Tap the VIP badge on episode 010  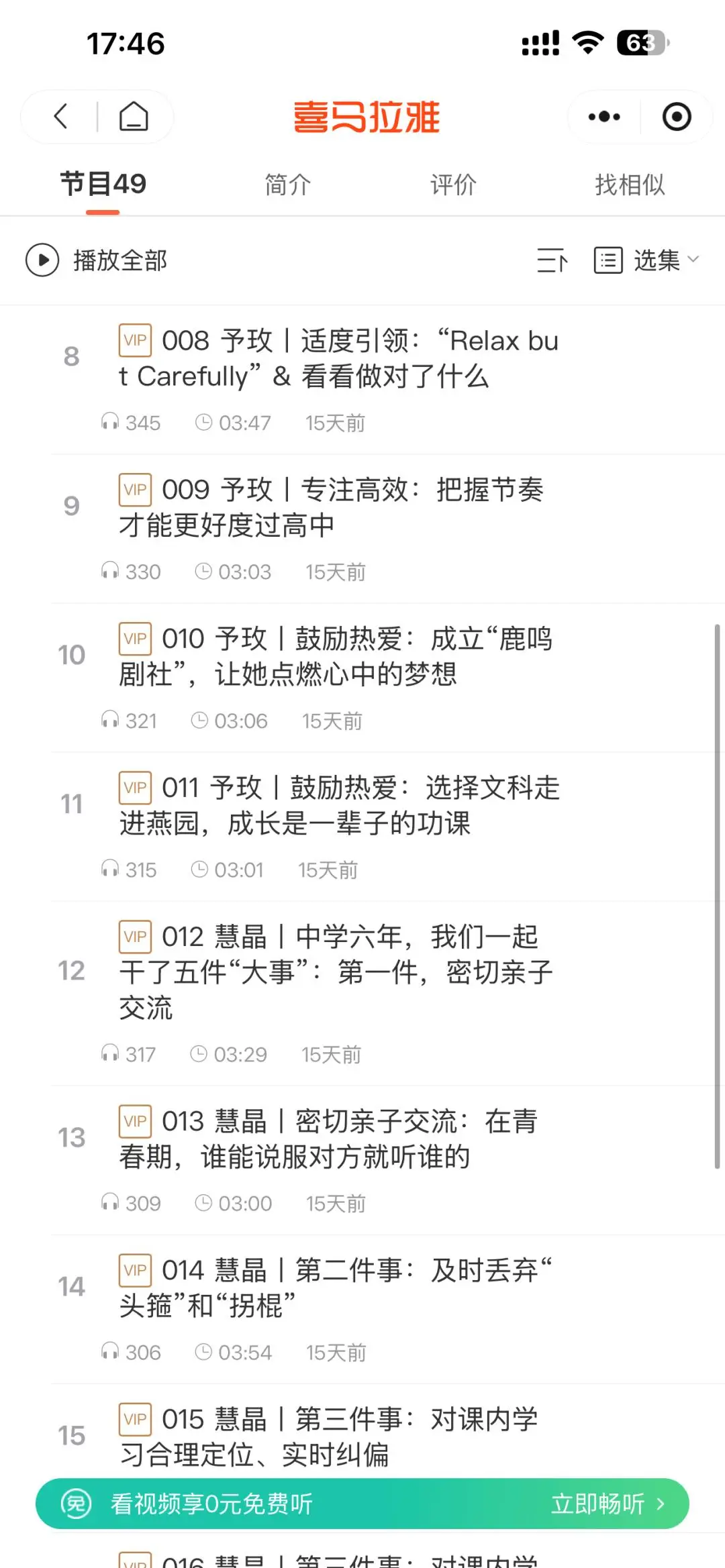pos(134,639)
